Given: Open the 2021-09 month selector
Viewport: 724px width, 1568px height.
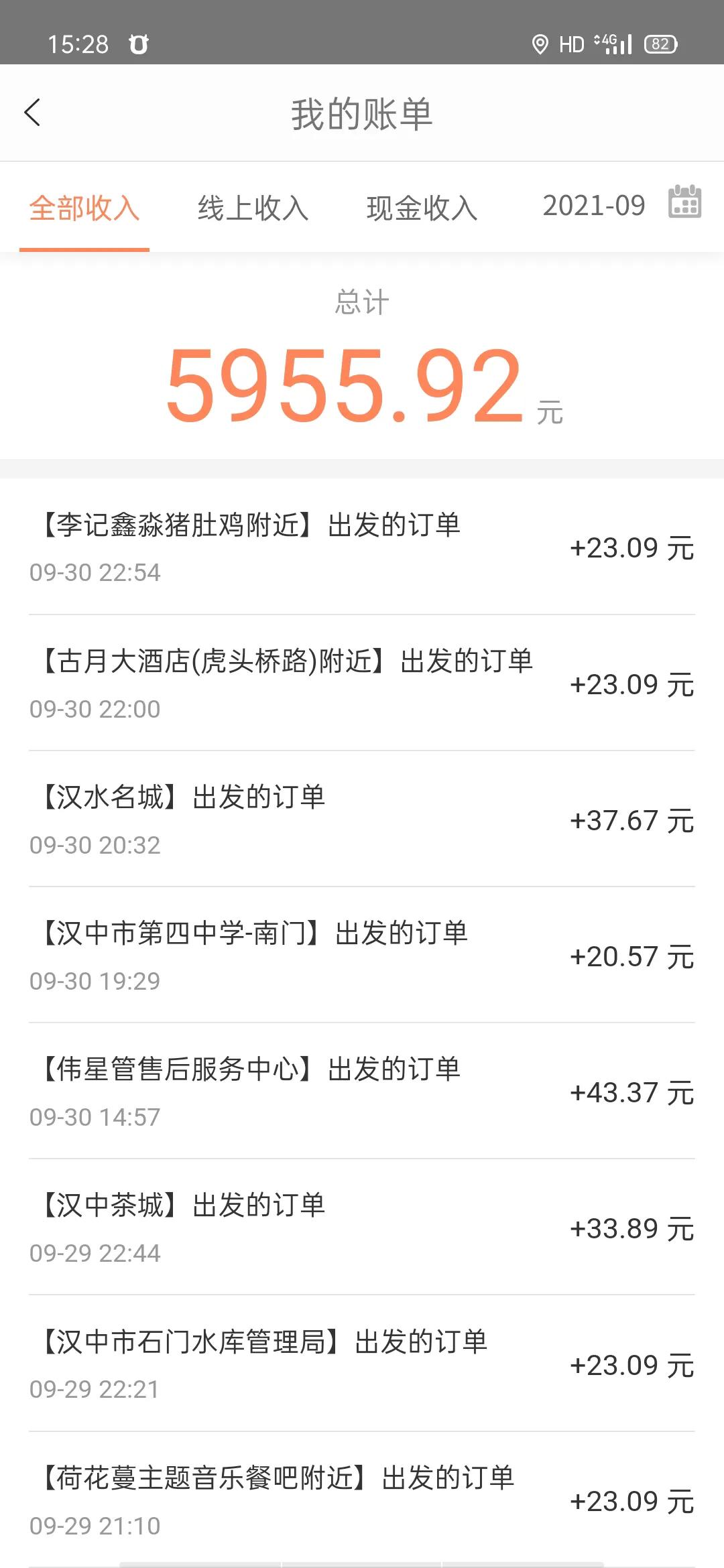Looking at the screenshot, I should pyautogui.click(x=594, y=205).
